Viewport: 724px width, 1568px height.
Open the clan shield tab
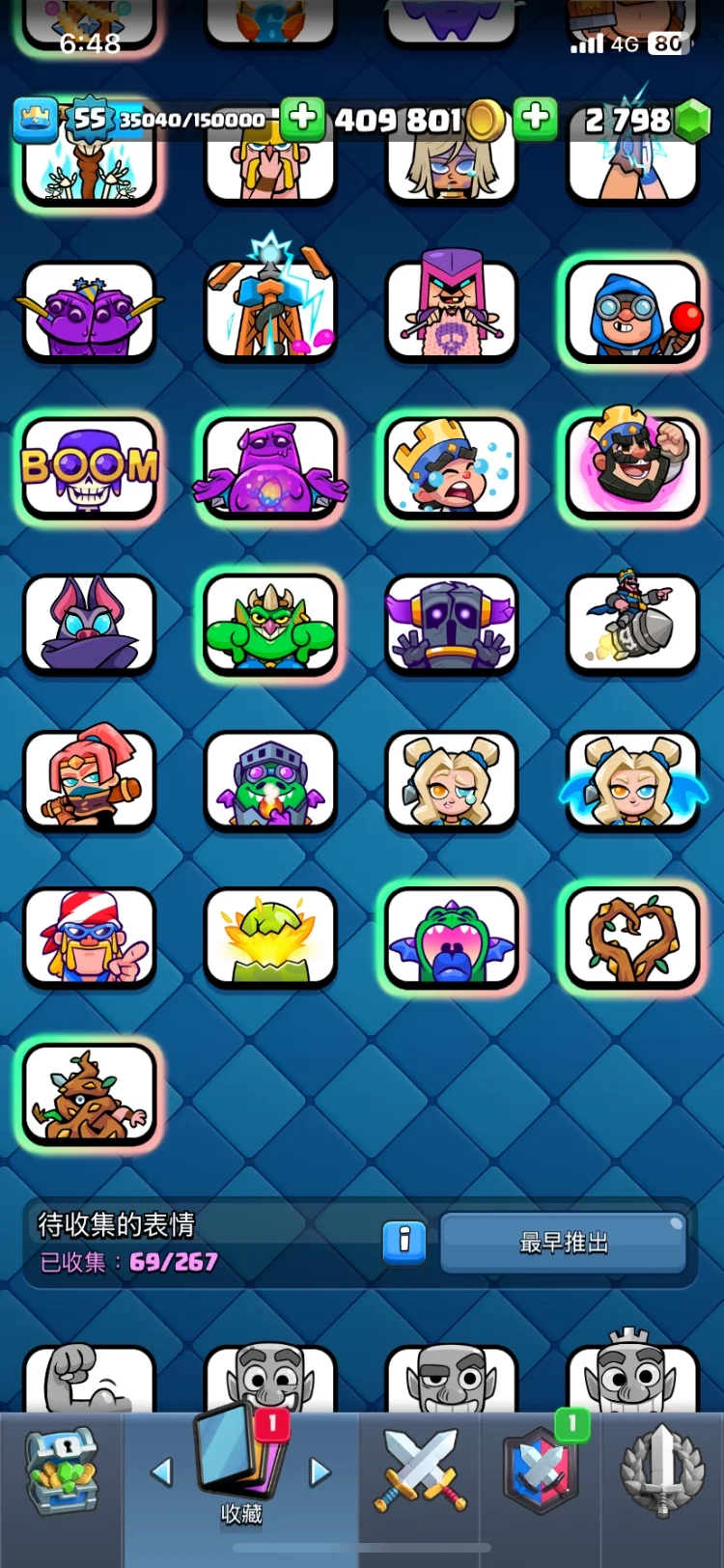click(x=541, y=1471)
